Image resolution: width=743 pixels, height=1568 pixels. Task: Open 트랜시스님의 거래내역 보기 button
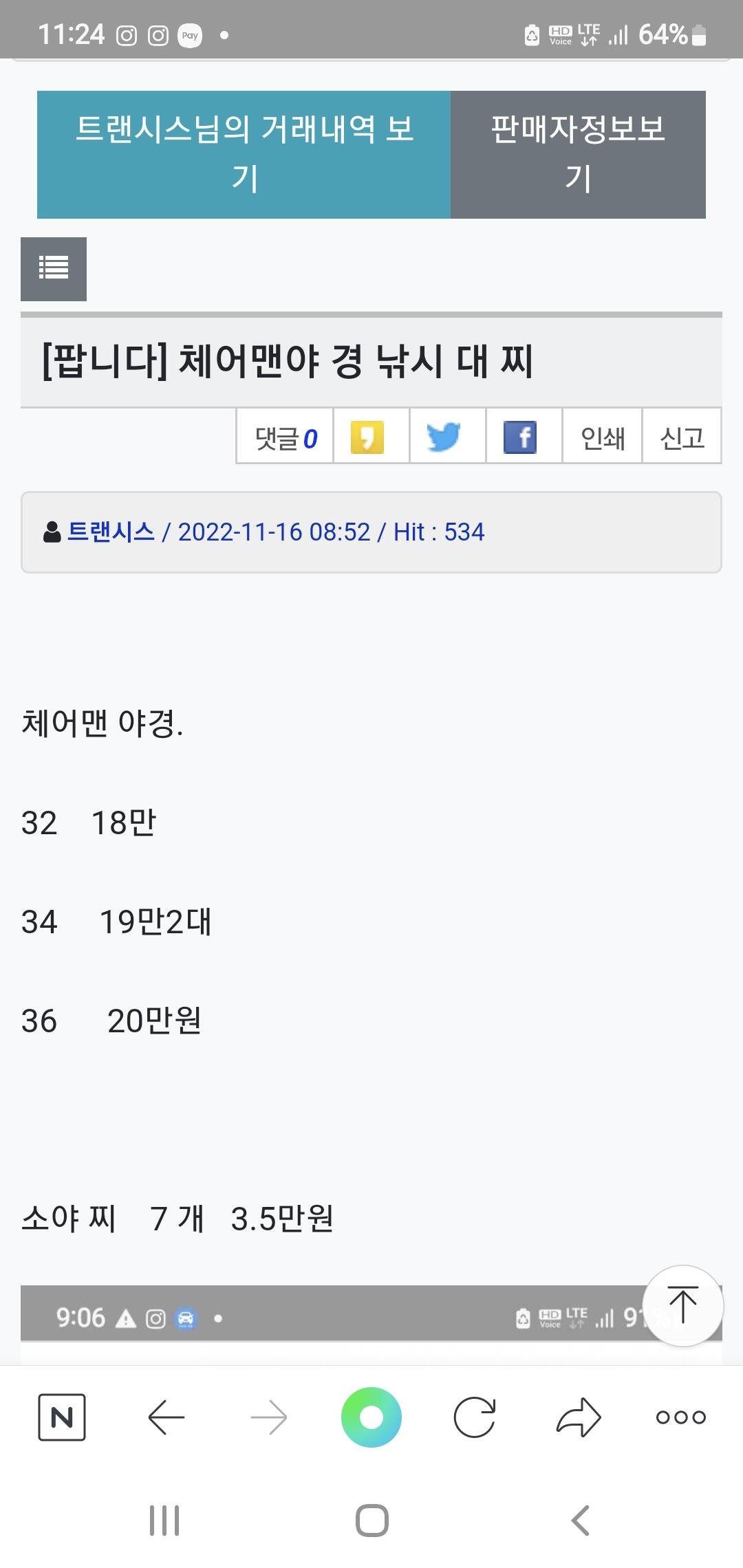pos(244,155)
